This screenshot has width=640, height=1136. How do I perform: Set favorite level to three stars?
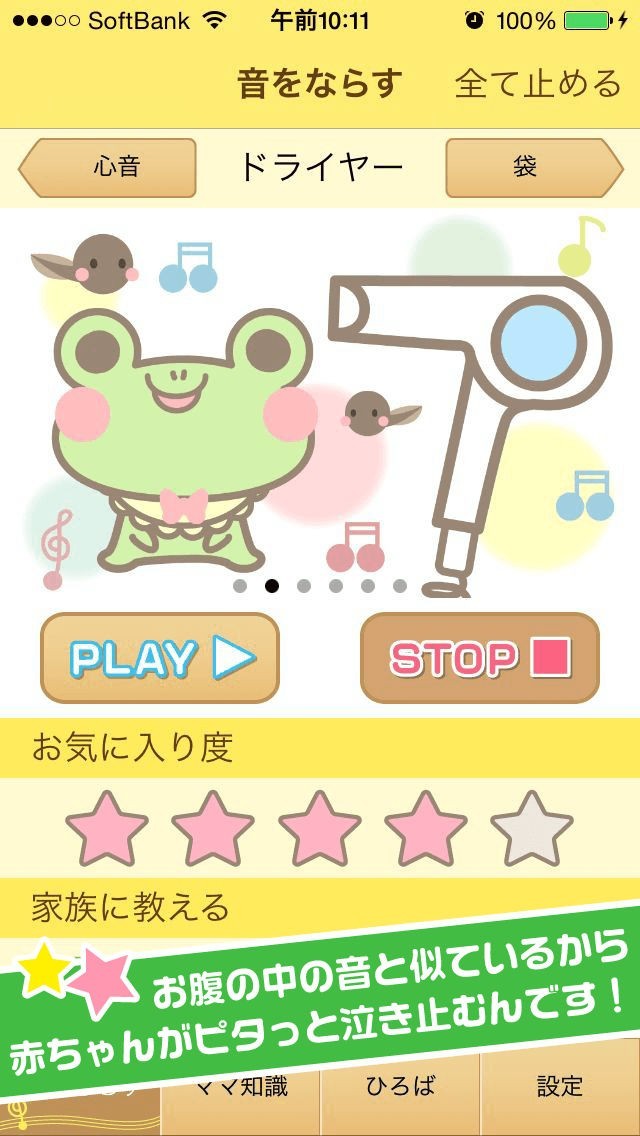pos(319,829)
